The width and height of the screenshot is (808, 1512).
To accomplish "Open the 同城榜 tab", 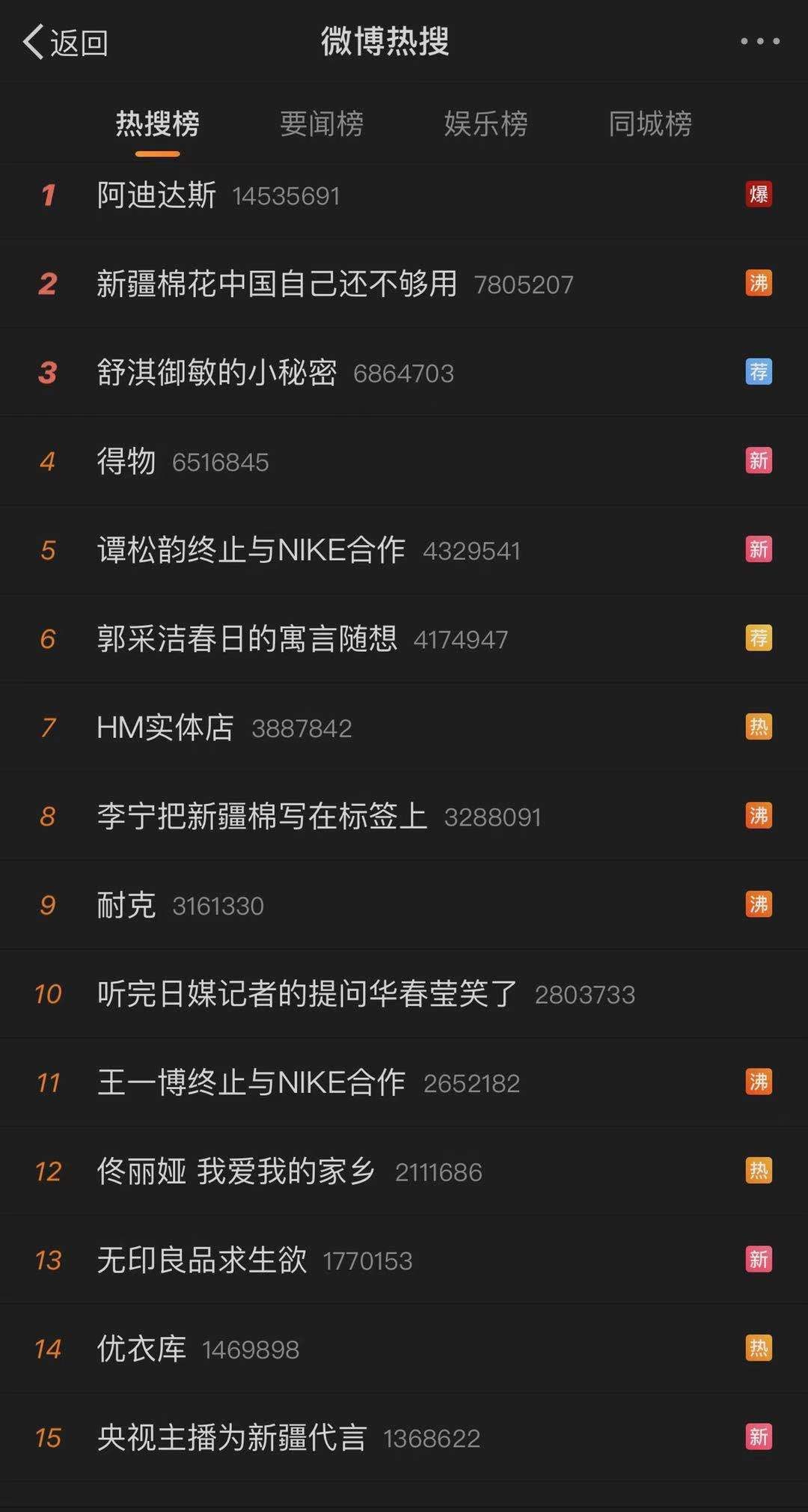I will [651, 124].
